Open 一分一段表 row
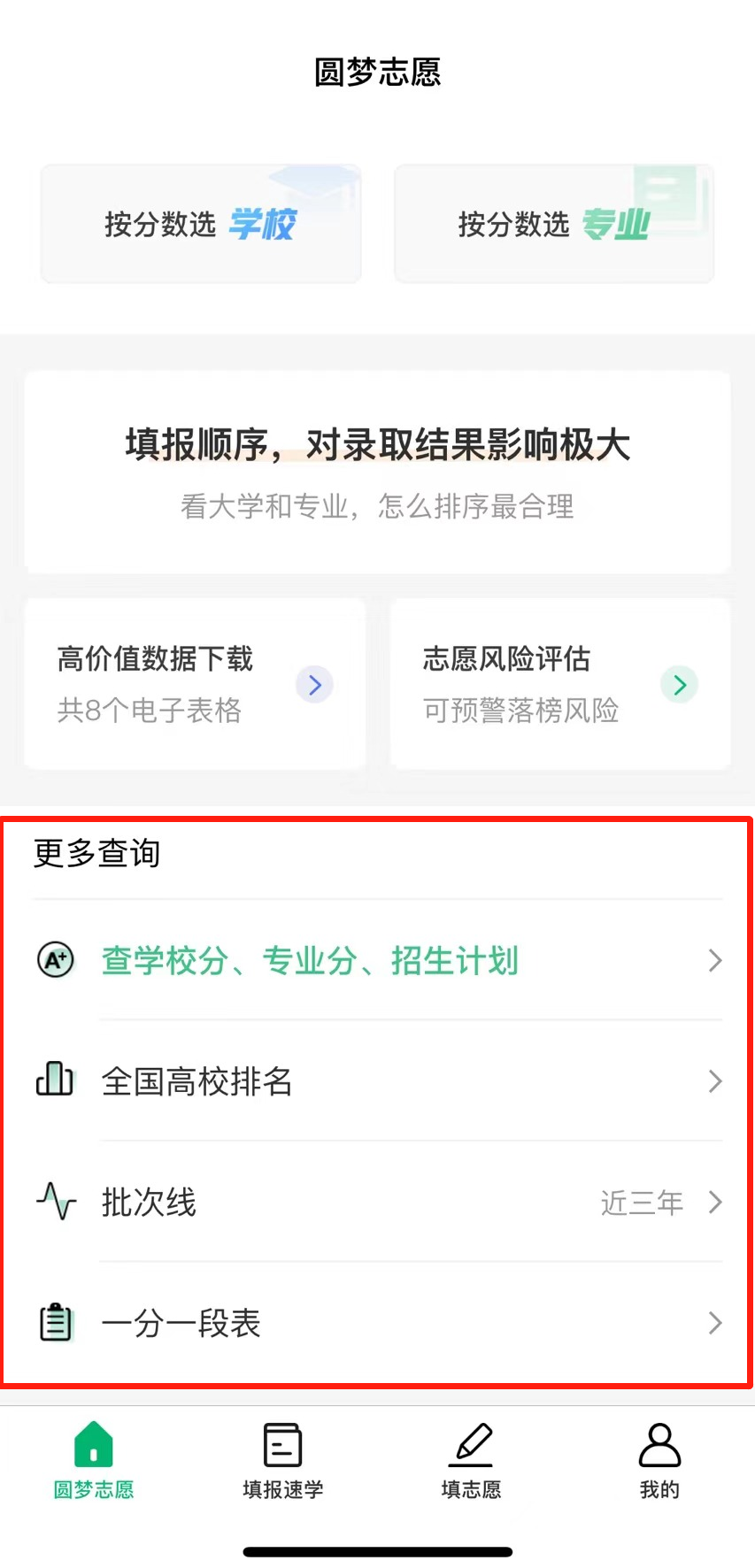 point(377,1323)
